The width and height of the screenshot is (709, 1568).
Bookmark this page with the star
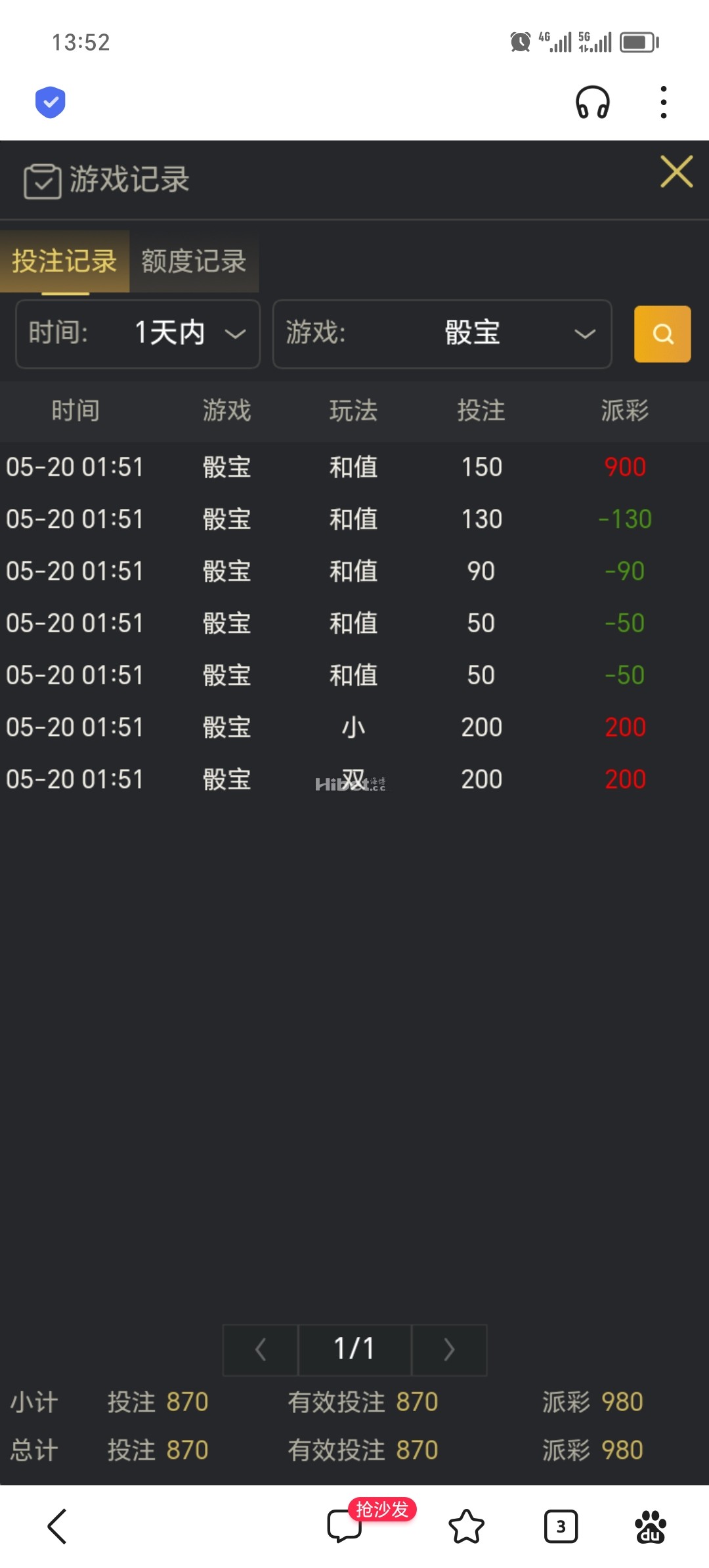coord(466,1527)
